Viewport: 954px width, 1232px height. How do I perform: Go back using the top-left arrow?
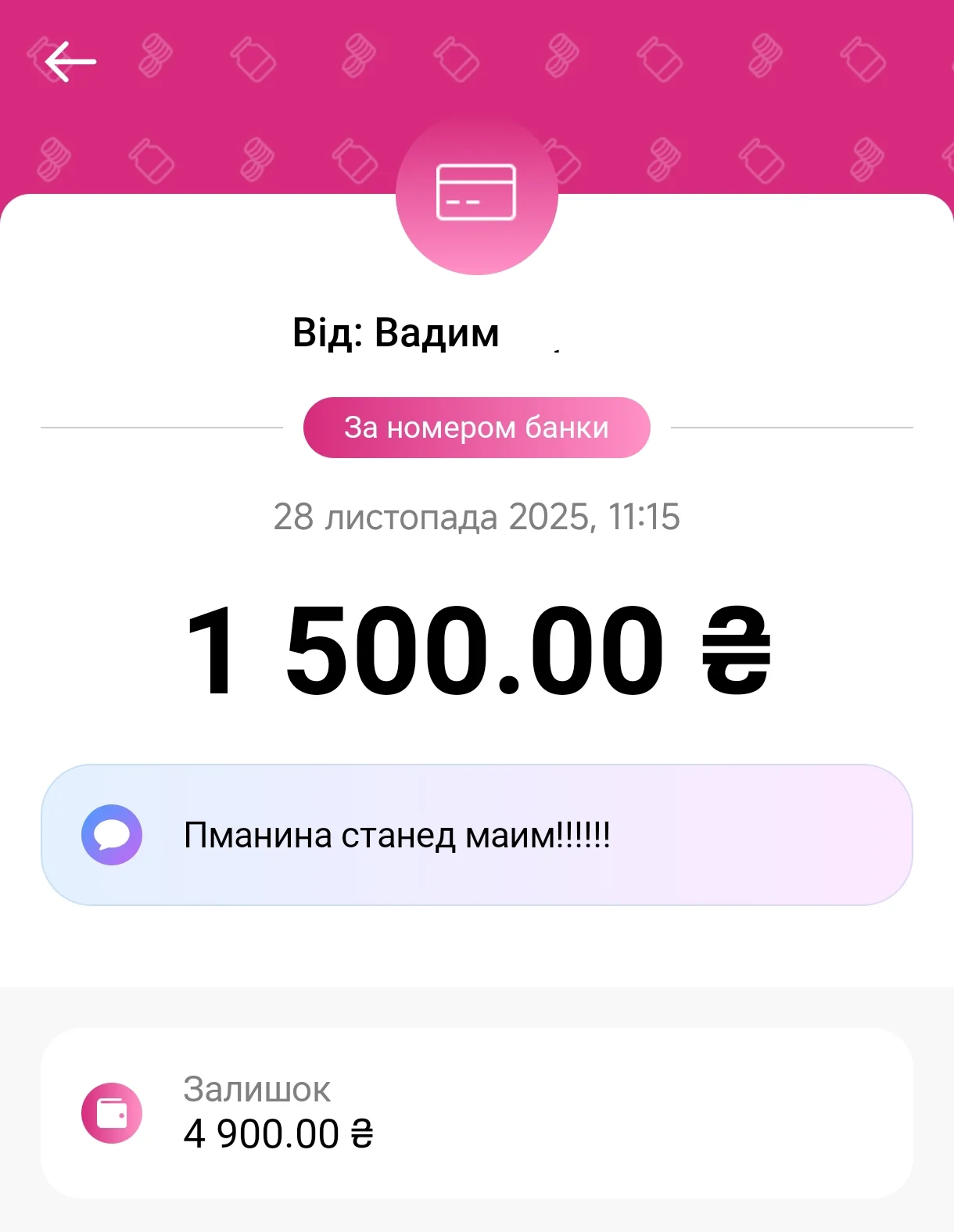point(70,62)
